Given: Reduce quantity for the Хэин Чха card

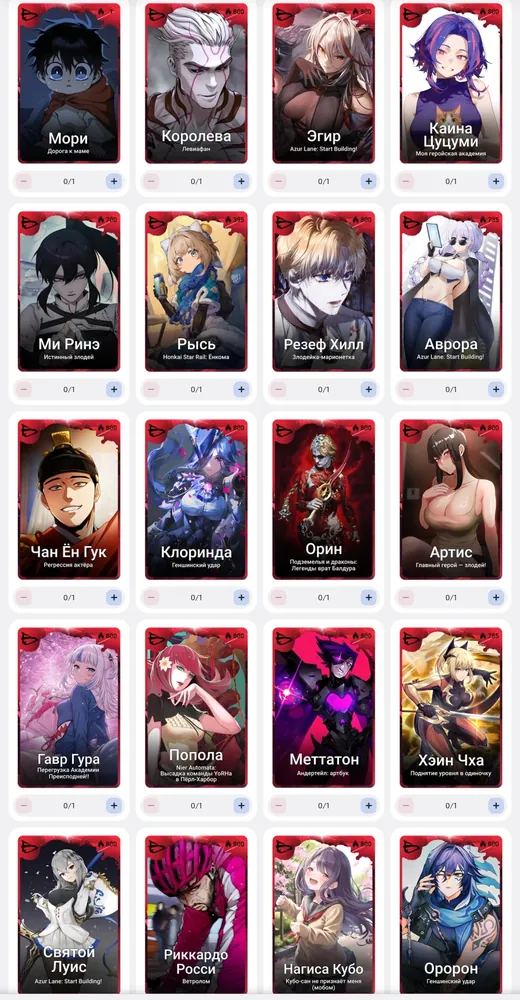Looking at the screenshot, I should pyautogui.click(x=406, y=805).
